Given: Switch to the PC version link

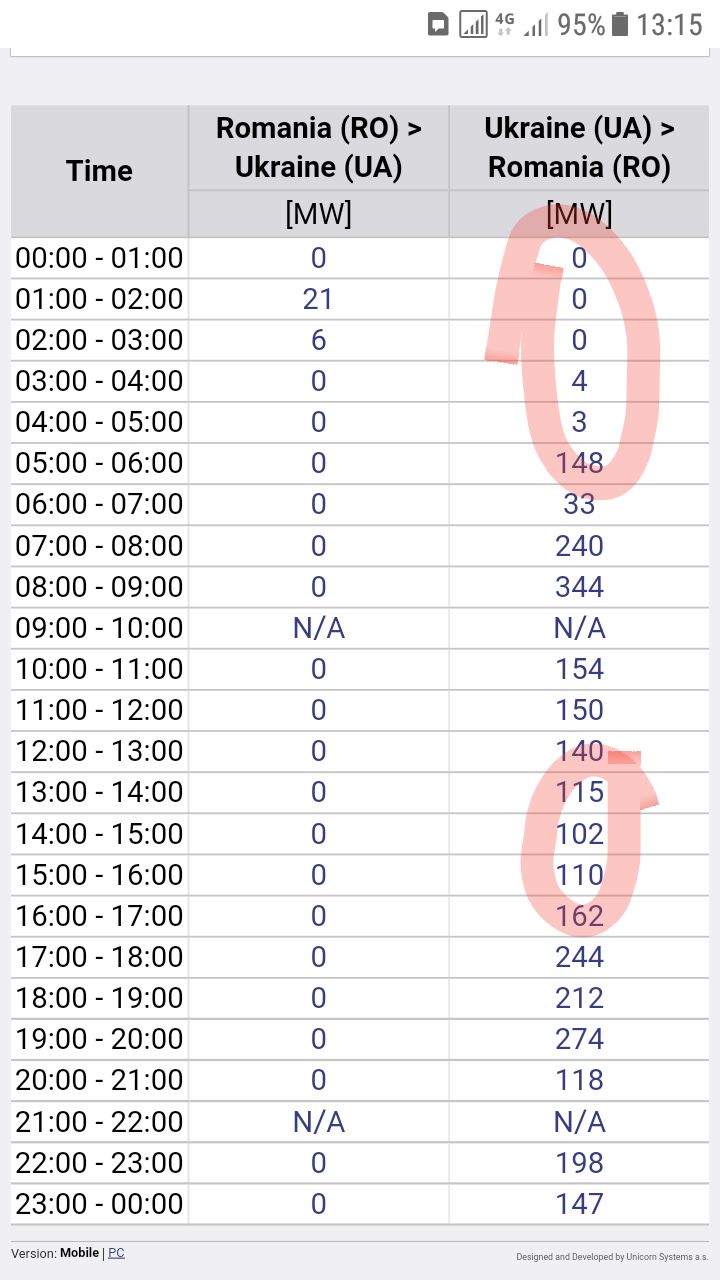Looking at the screenshot, I should (x=116, y=1253).
